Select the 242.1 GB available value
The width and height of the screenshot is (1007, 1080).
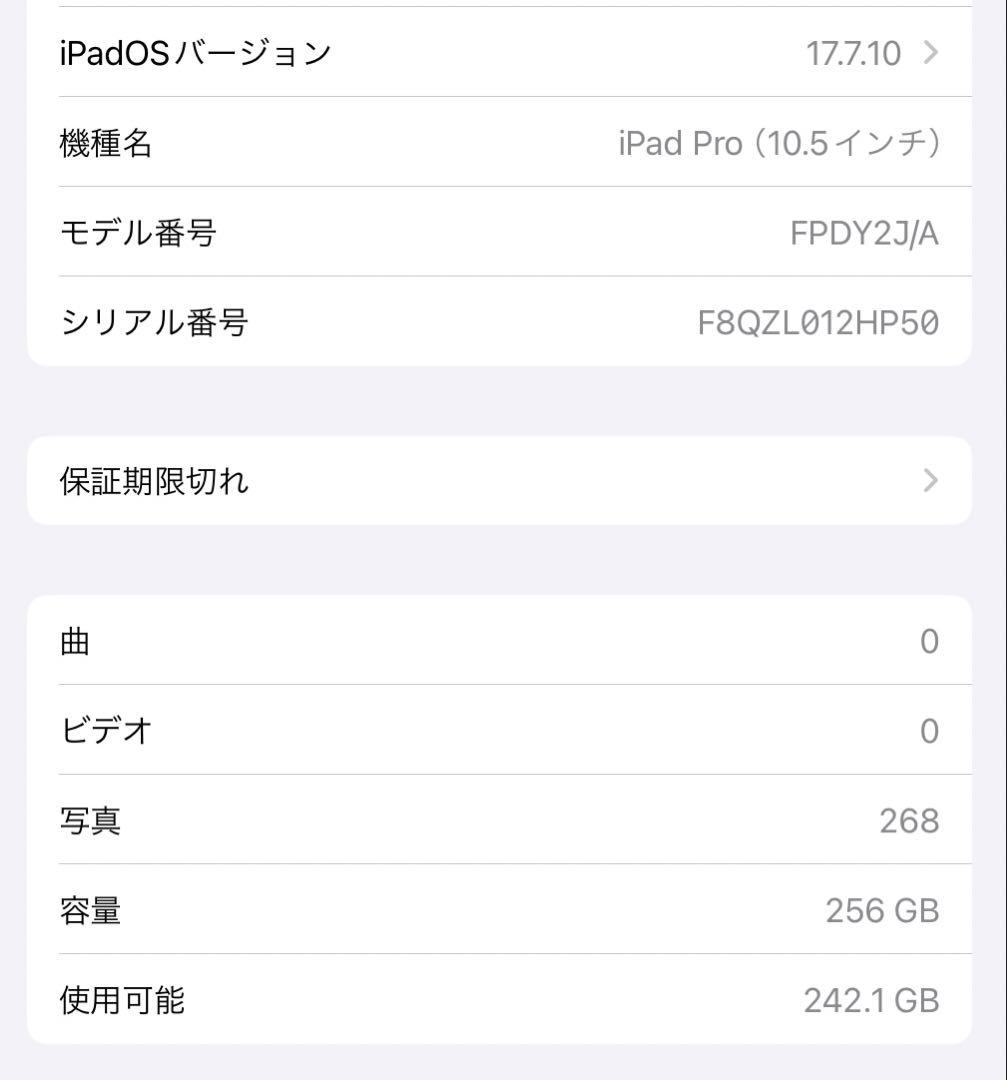click(870, 999)
